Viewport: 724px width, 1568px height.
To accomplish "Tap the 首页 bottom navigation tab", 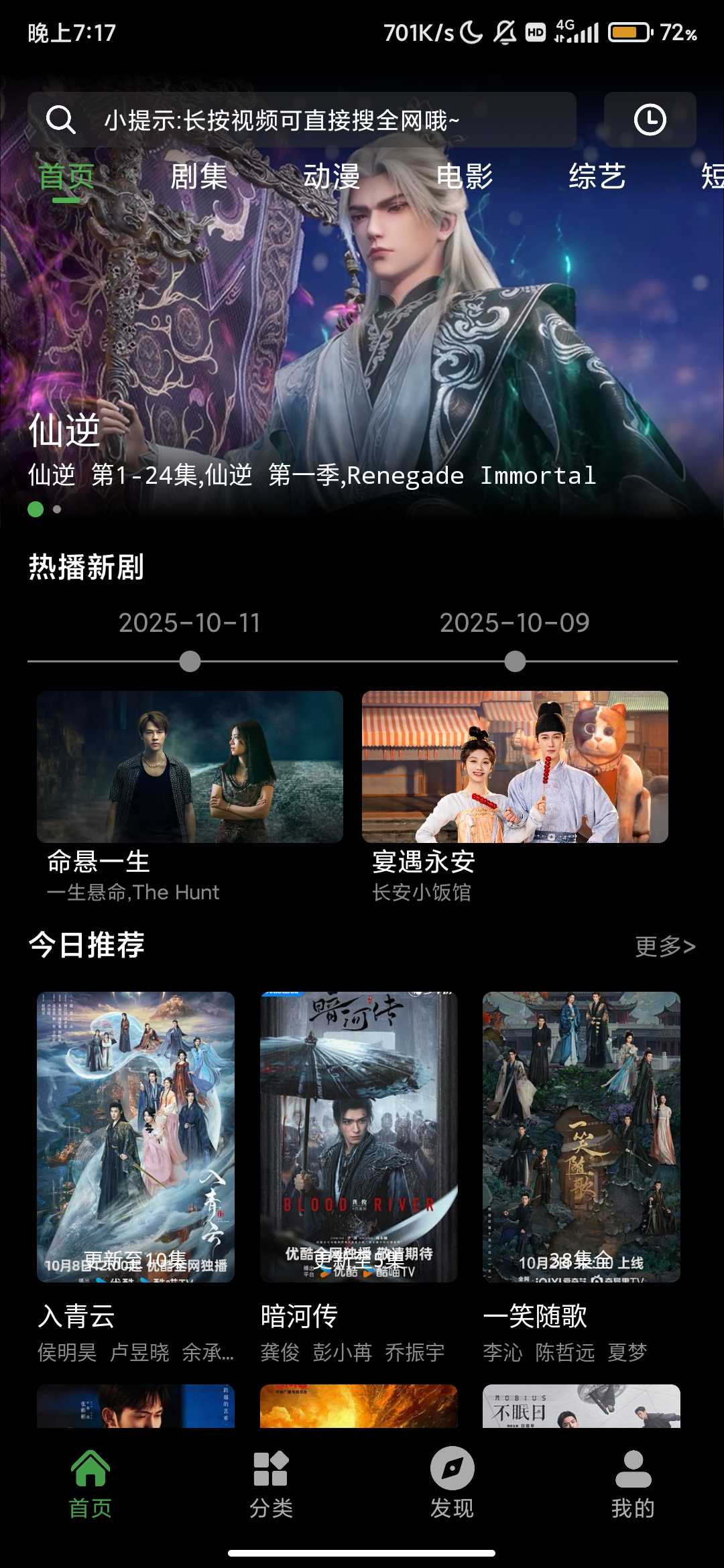I will point(90,1484).
